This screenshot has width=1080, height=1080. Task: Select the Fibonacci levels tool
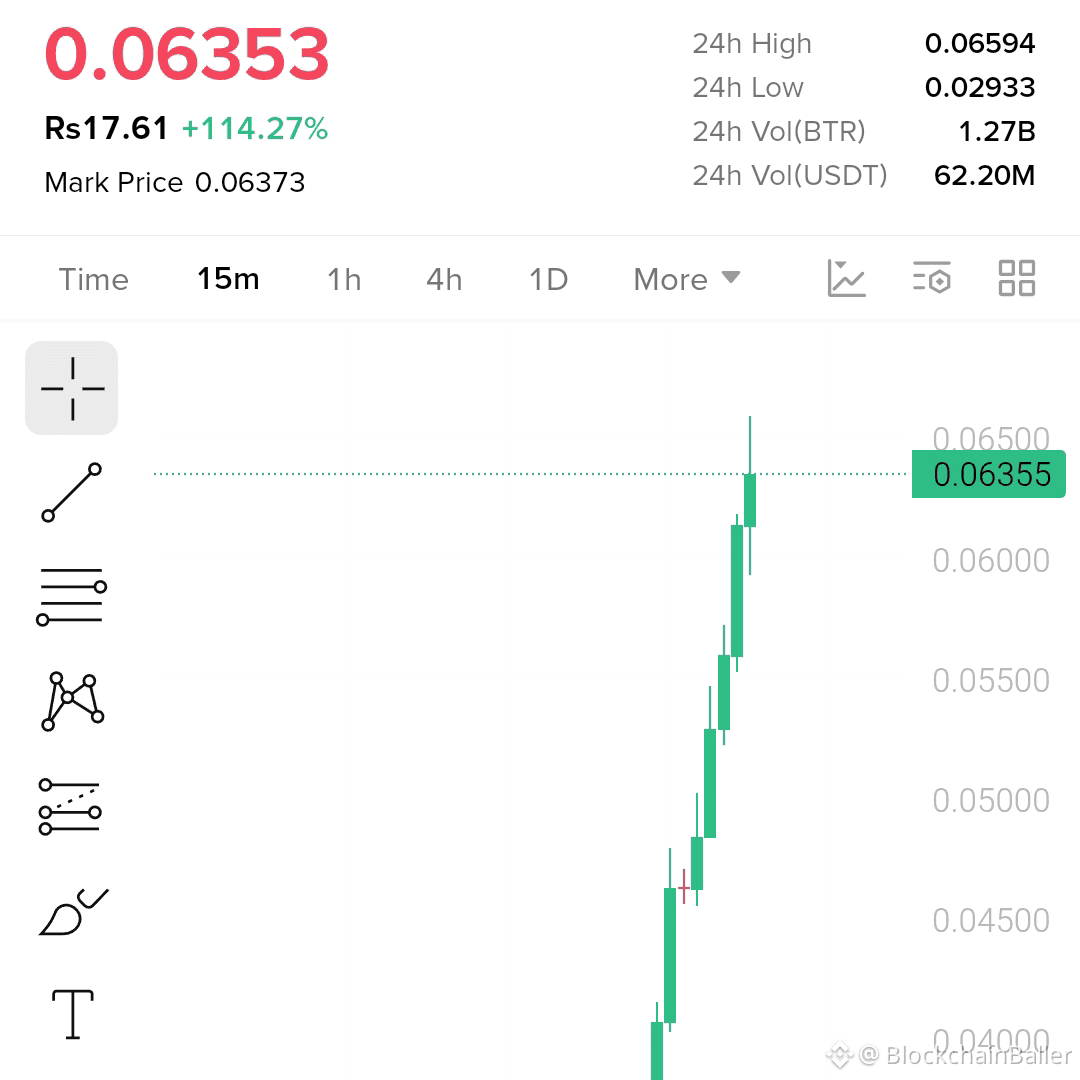tap(70, 807)
